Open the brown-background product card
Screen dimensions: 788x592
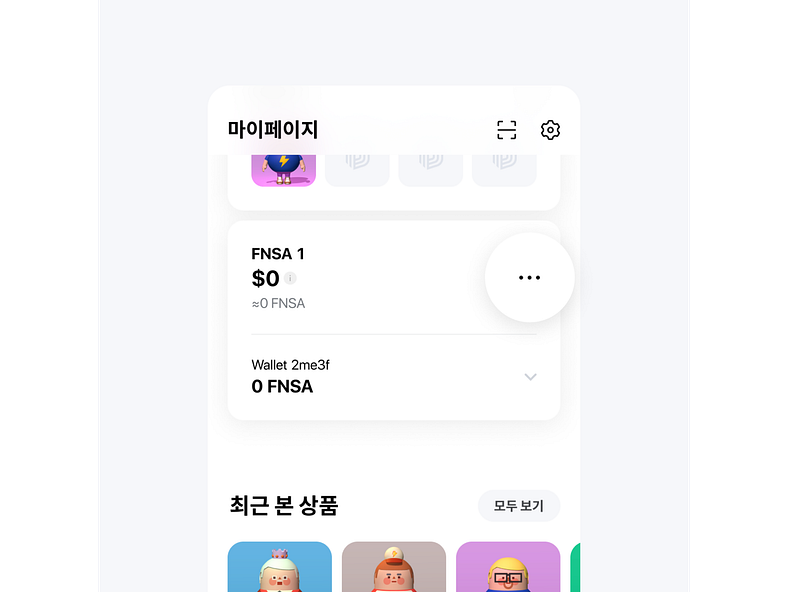pyautogui.click(x=394, y=567)
